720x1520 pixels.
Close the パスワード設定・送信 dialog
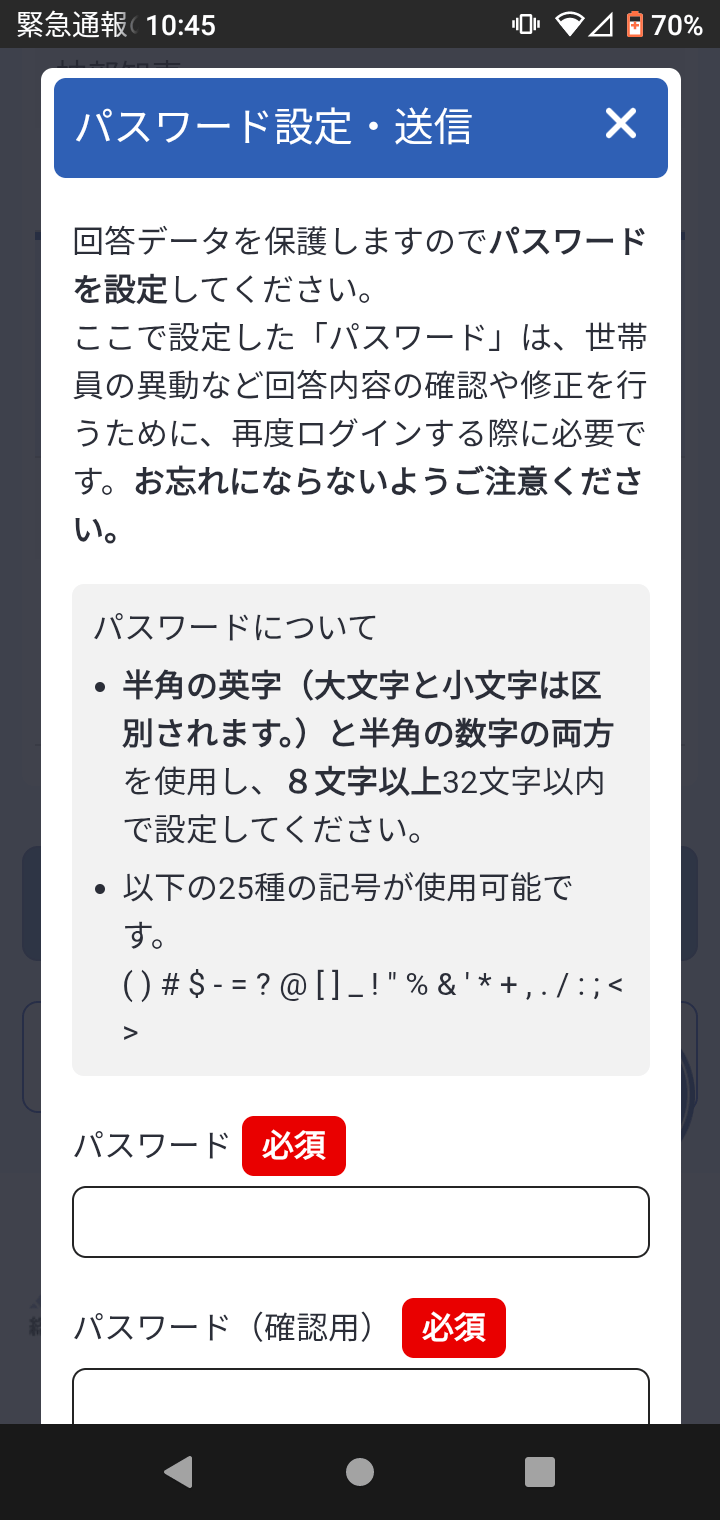[x=621, y=124]
